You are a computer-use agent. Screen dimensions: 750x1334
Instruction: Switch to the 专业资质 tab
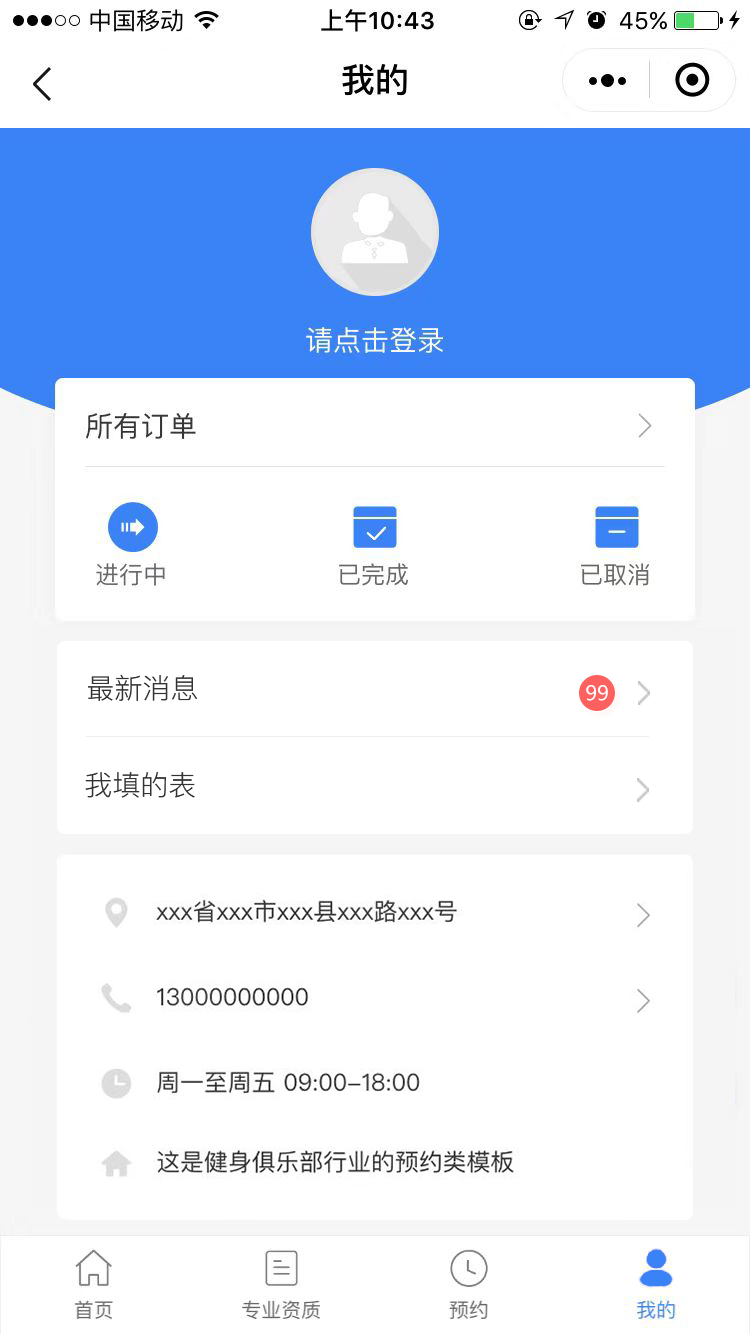click(281, 1284)
